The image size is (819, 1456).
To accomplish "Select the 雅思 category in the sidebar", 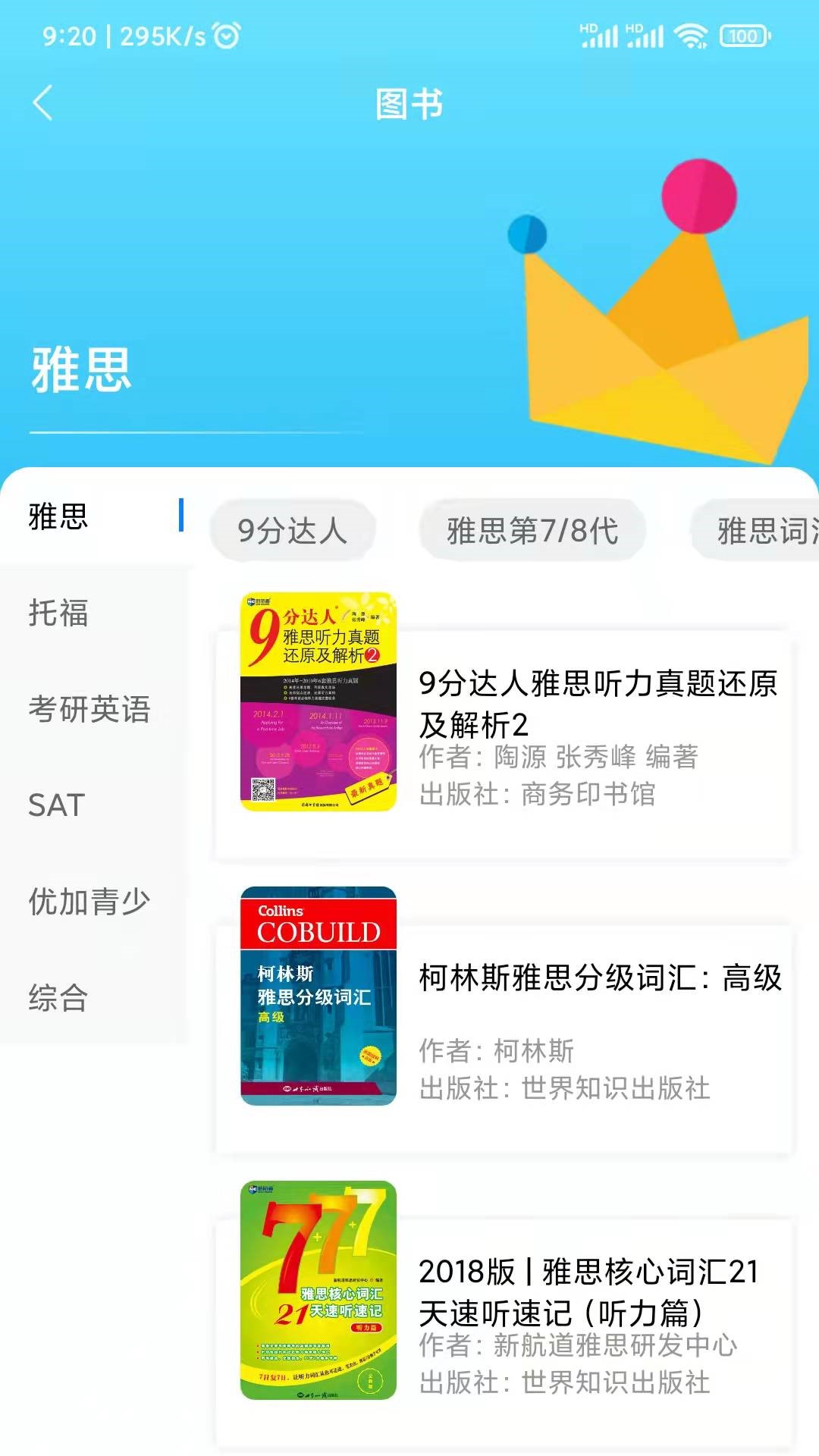I will pyautogui.click(x=59, y=516).
